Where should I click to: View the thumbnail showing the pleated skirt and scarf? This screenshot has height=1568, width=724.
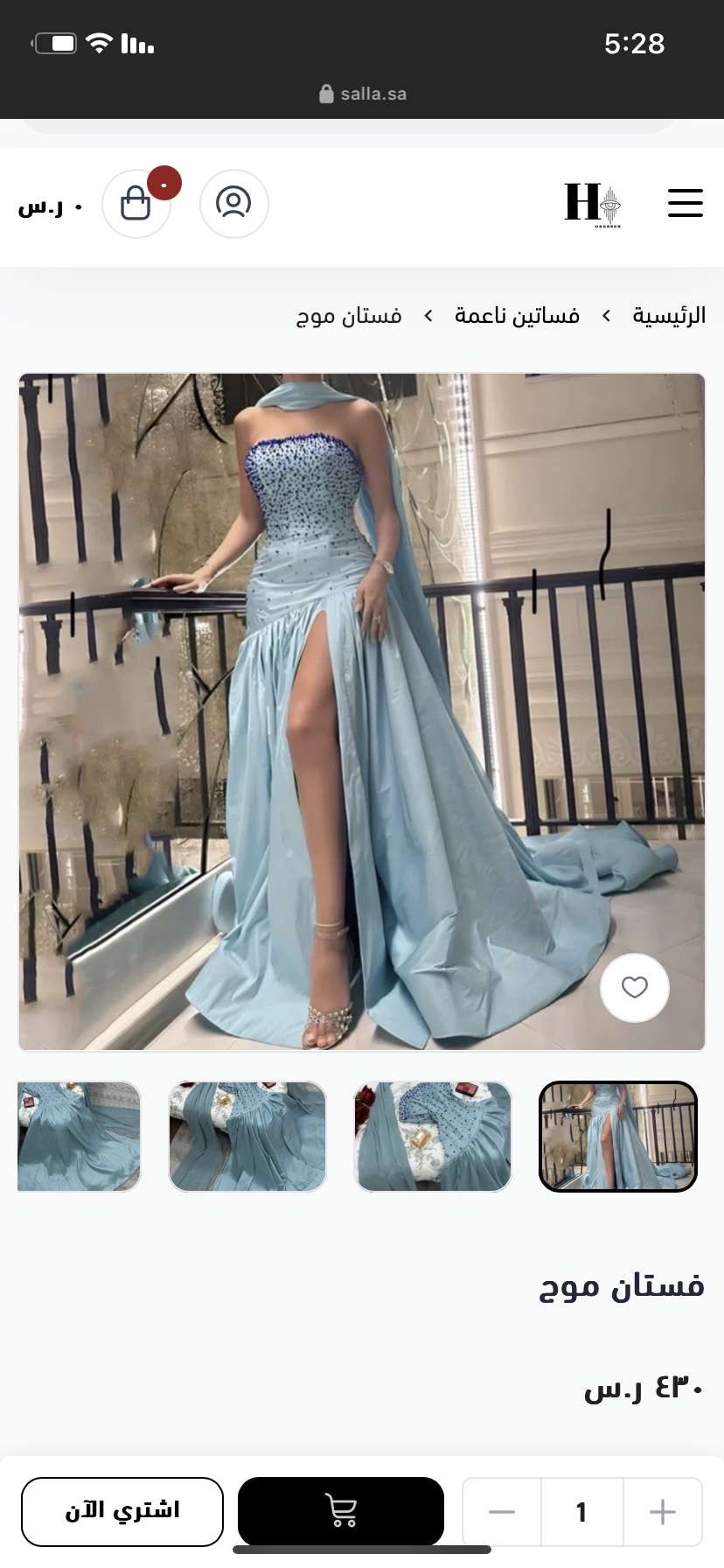click(x=247, y=1137)
